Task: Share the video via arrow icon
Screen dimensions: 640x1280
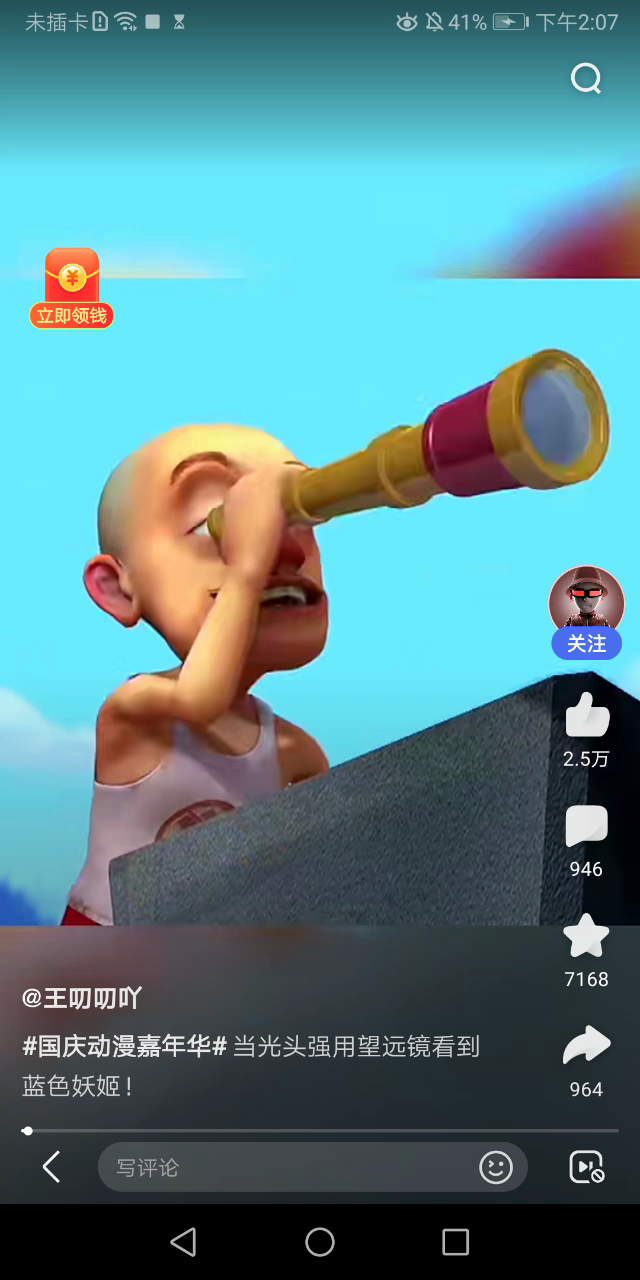Action: [586, 1047]
